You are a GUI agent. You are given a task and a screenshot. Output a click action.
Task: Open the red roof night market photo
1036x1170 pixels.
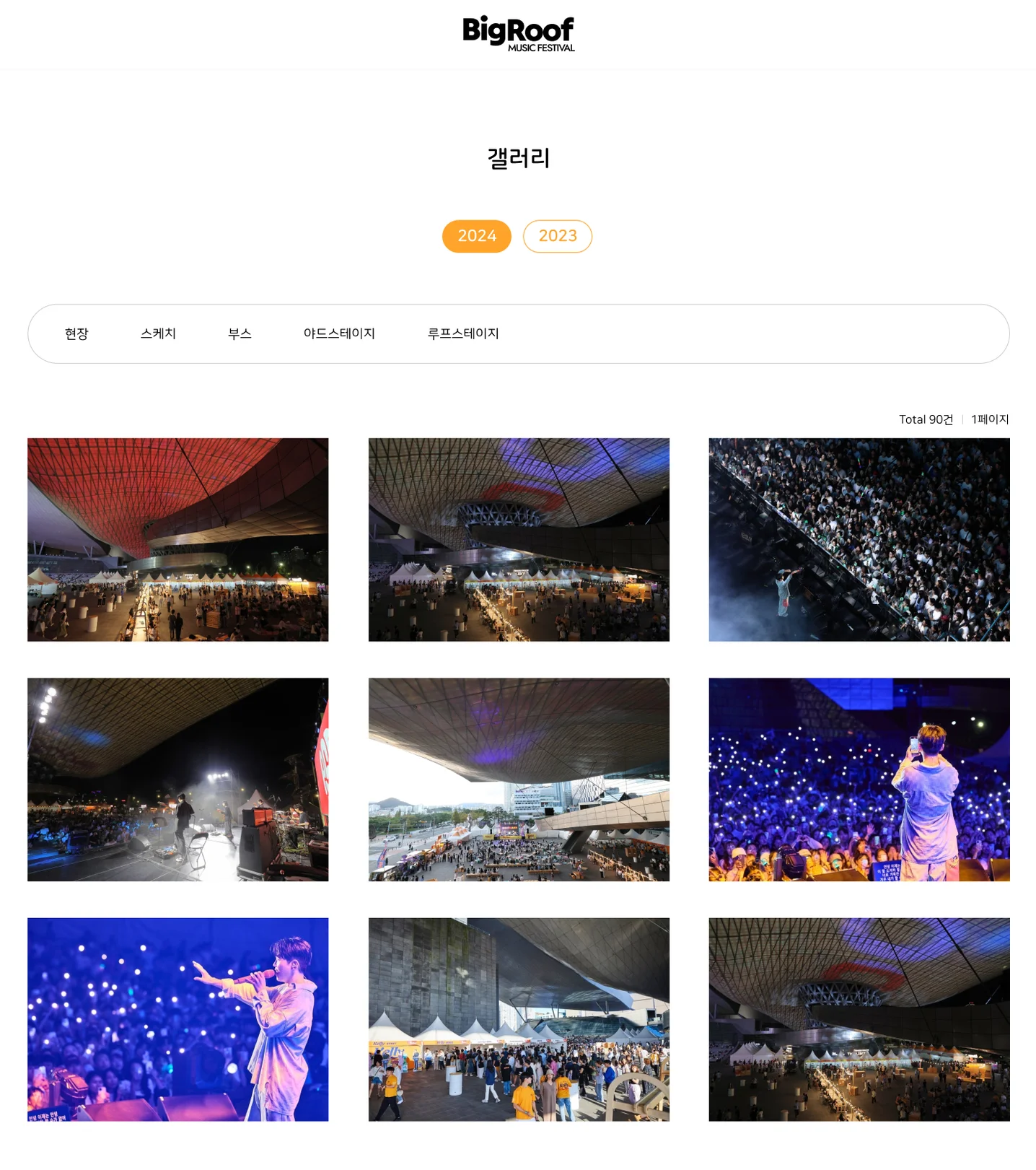click(x=177, y=539)
